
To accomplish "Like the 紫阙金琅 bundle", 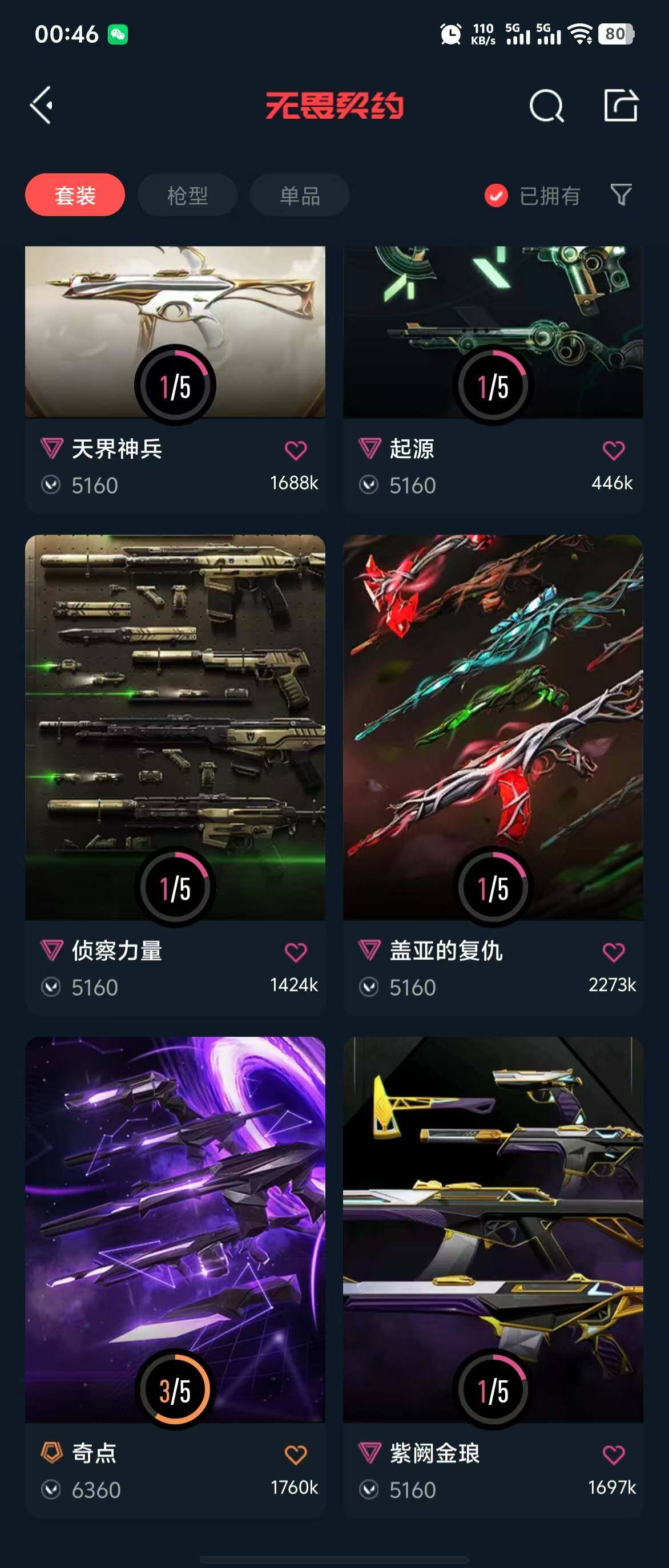I will 613,1455.
